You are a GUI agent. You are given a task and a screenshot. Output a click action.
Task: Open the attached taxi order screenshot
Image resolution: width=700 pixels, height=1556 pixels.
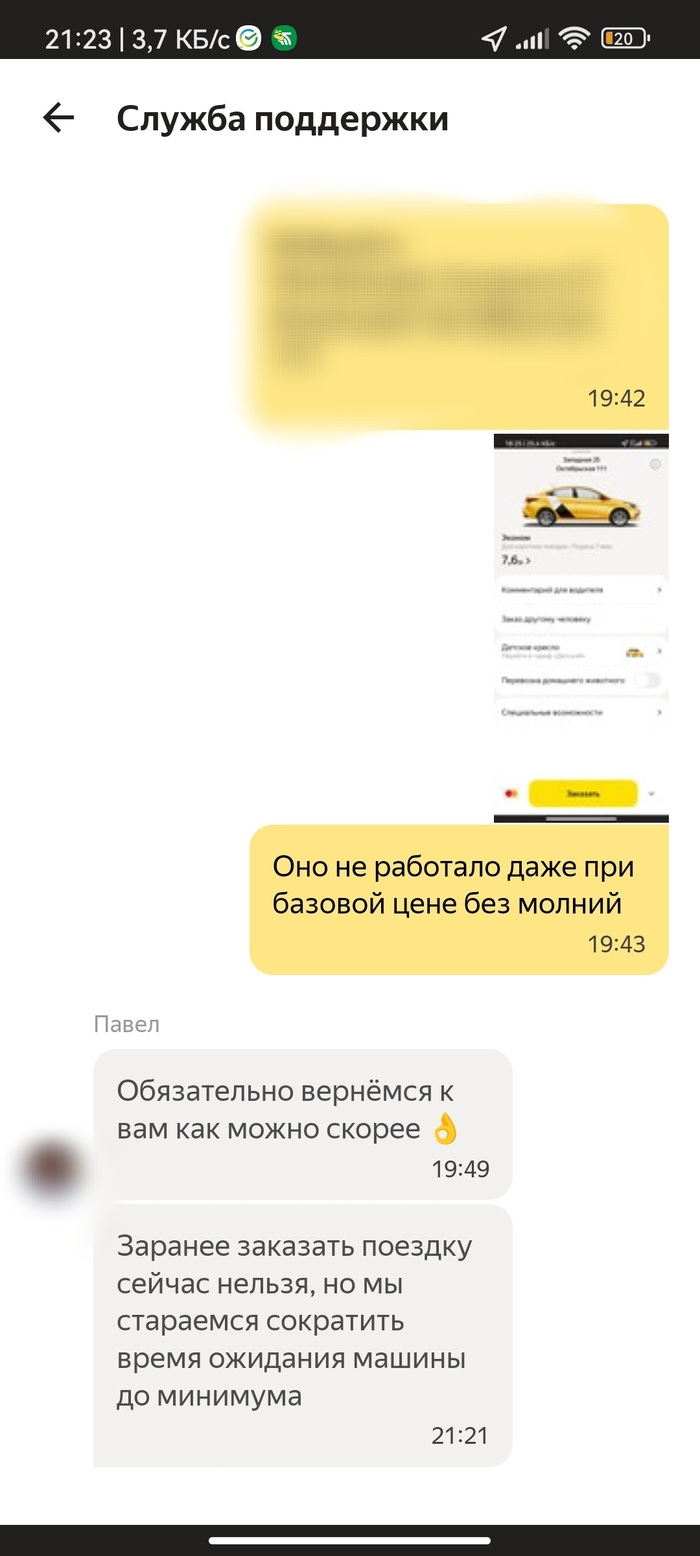pyautogui.click(x=580, y=627)
